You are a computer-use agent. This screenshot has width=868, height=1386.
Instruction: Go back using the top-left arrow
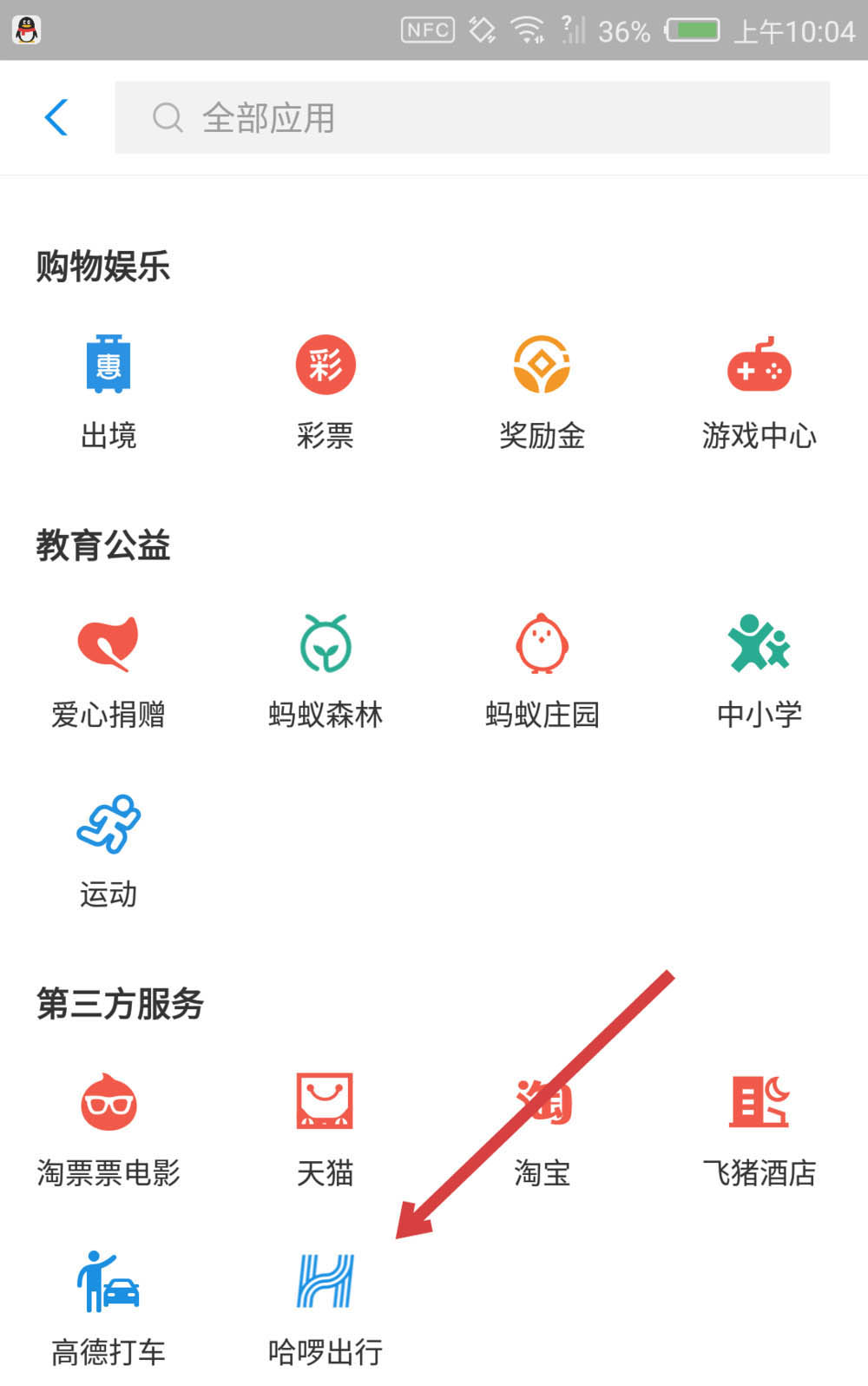(x=56, y=117)
